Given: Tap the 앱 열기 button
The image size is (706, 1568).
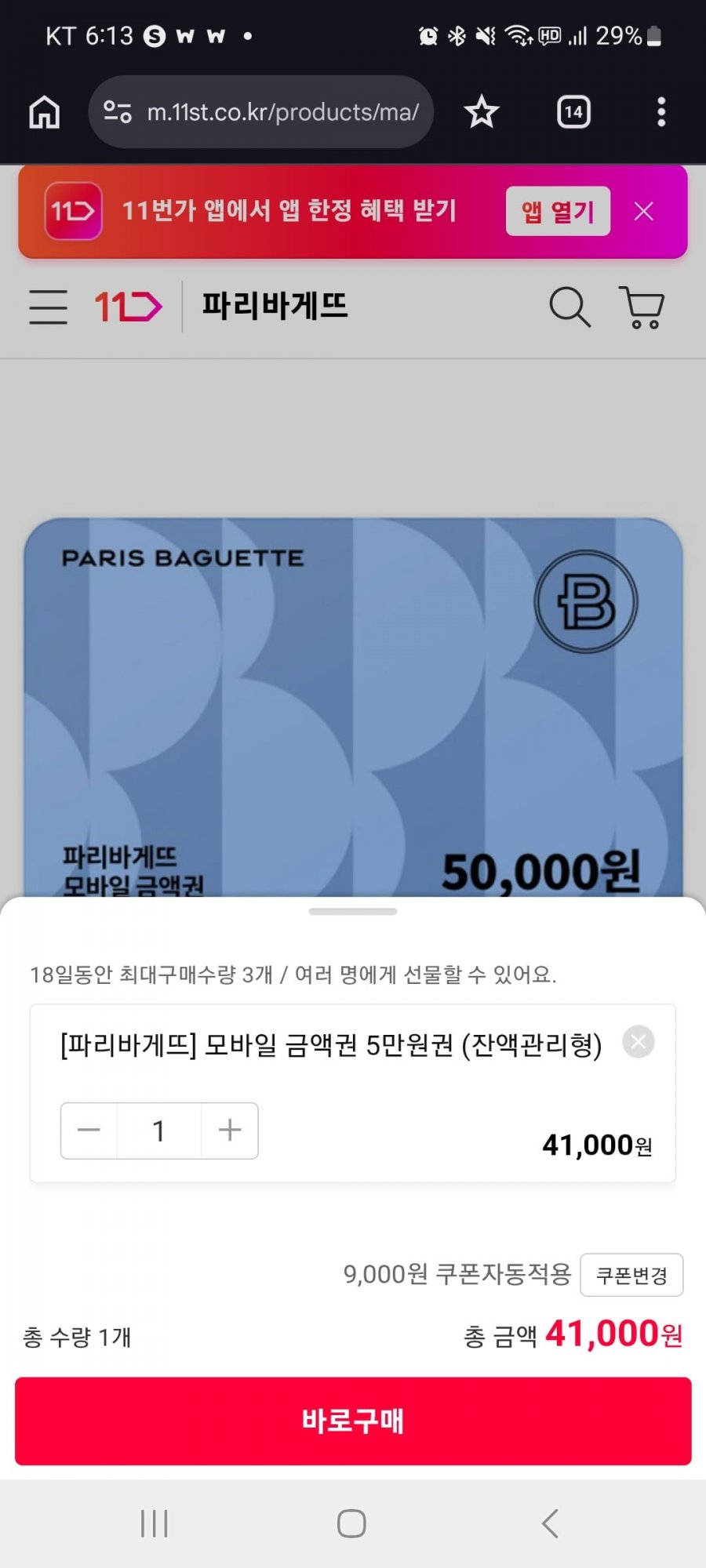Looking at the screenshot, I should click(x=558, y=211).
